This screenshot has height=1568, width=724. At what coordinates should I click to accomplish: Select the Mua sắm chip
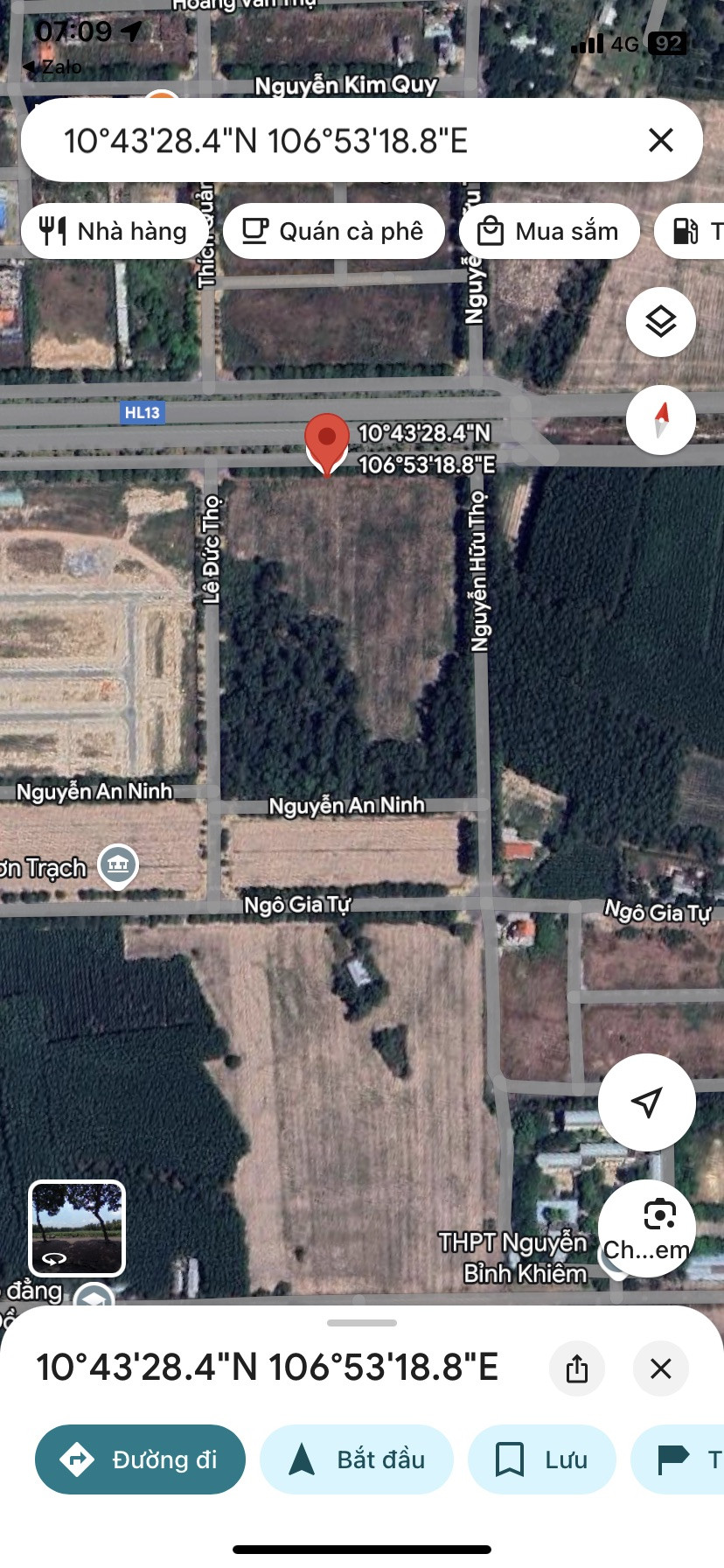click(548, 231)
